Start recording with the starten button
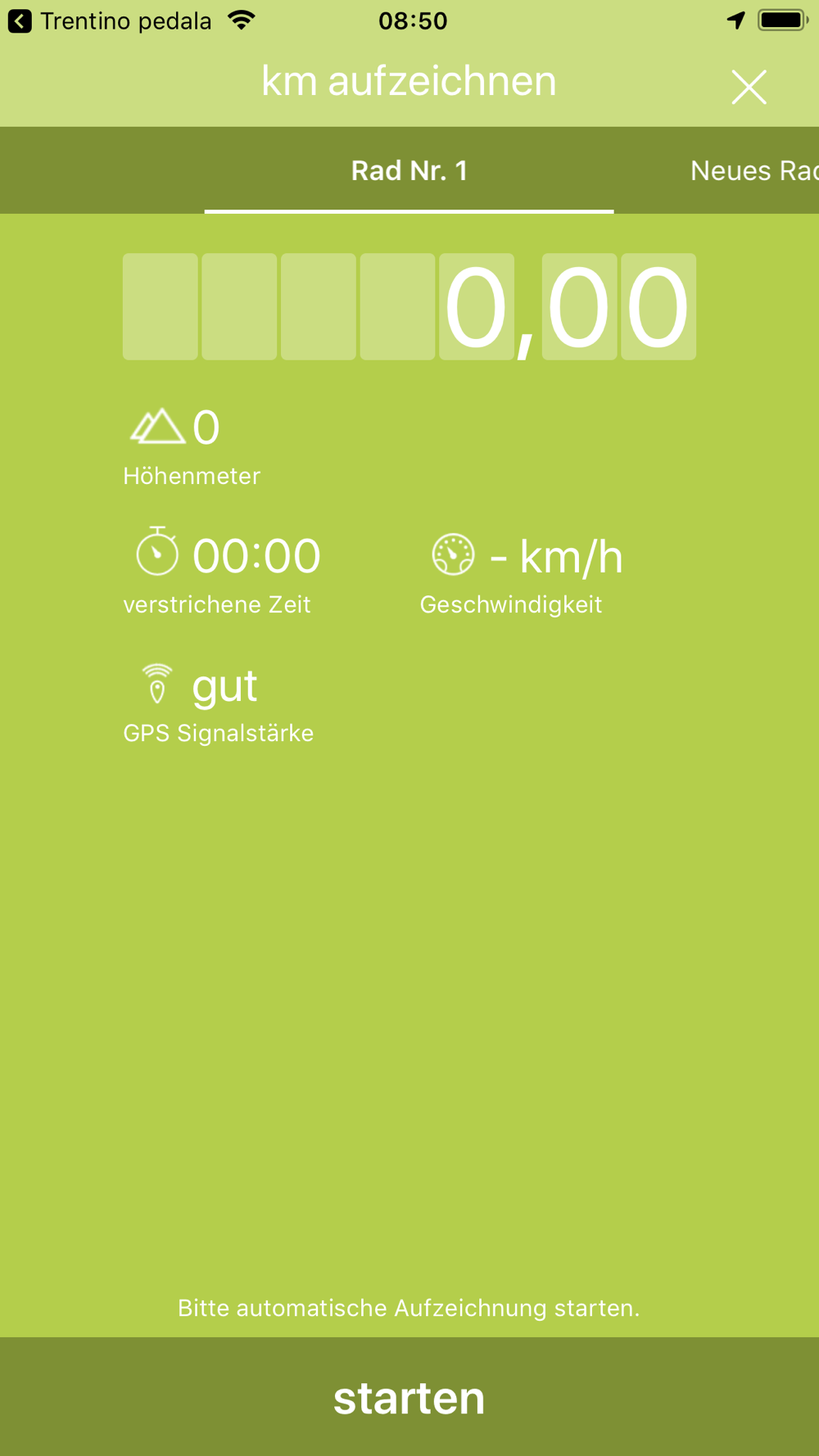819x1456 pixels. point(409,1397)
